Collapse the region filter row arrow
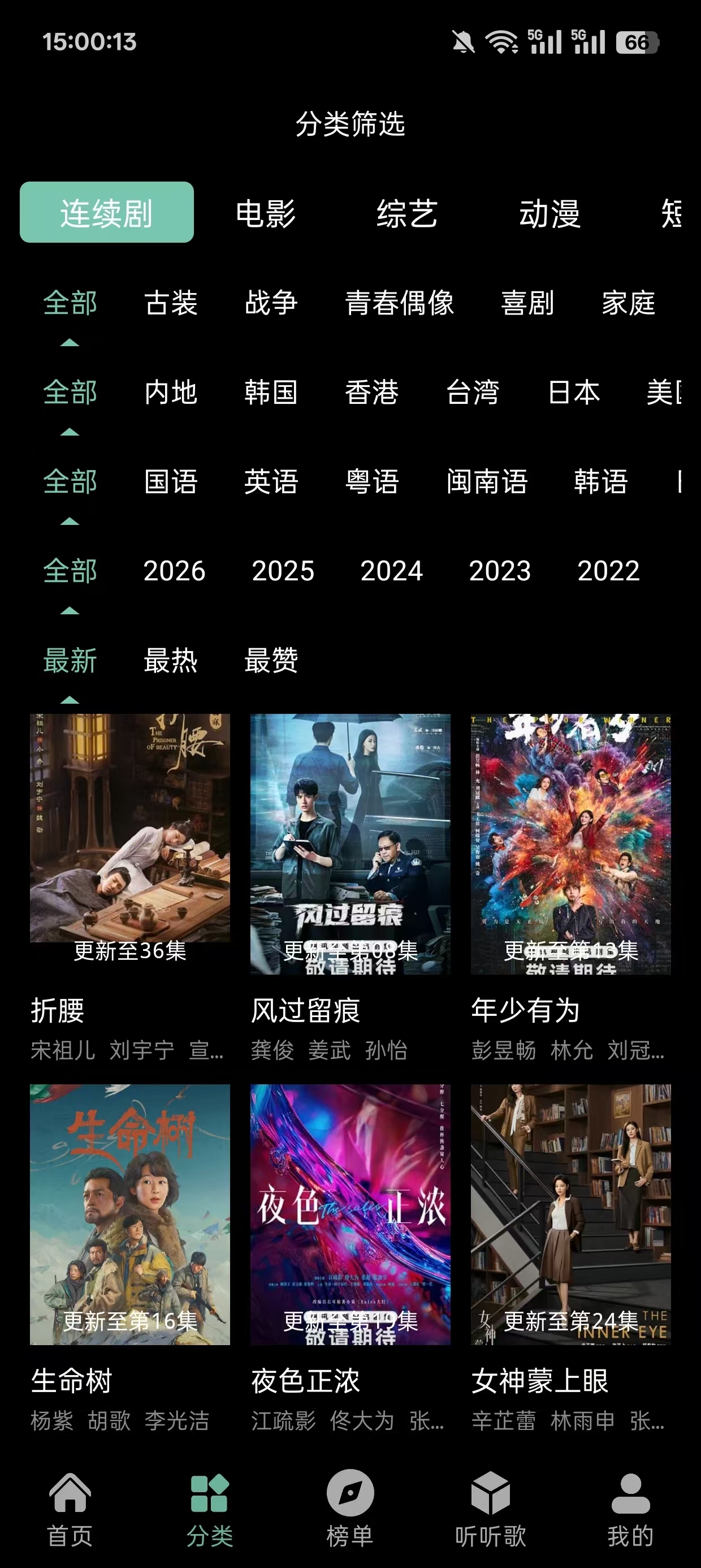This screenshot has height=1568, width=701. point(70,431)
